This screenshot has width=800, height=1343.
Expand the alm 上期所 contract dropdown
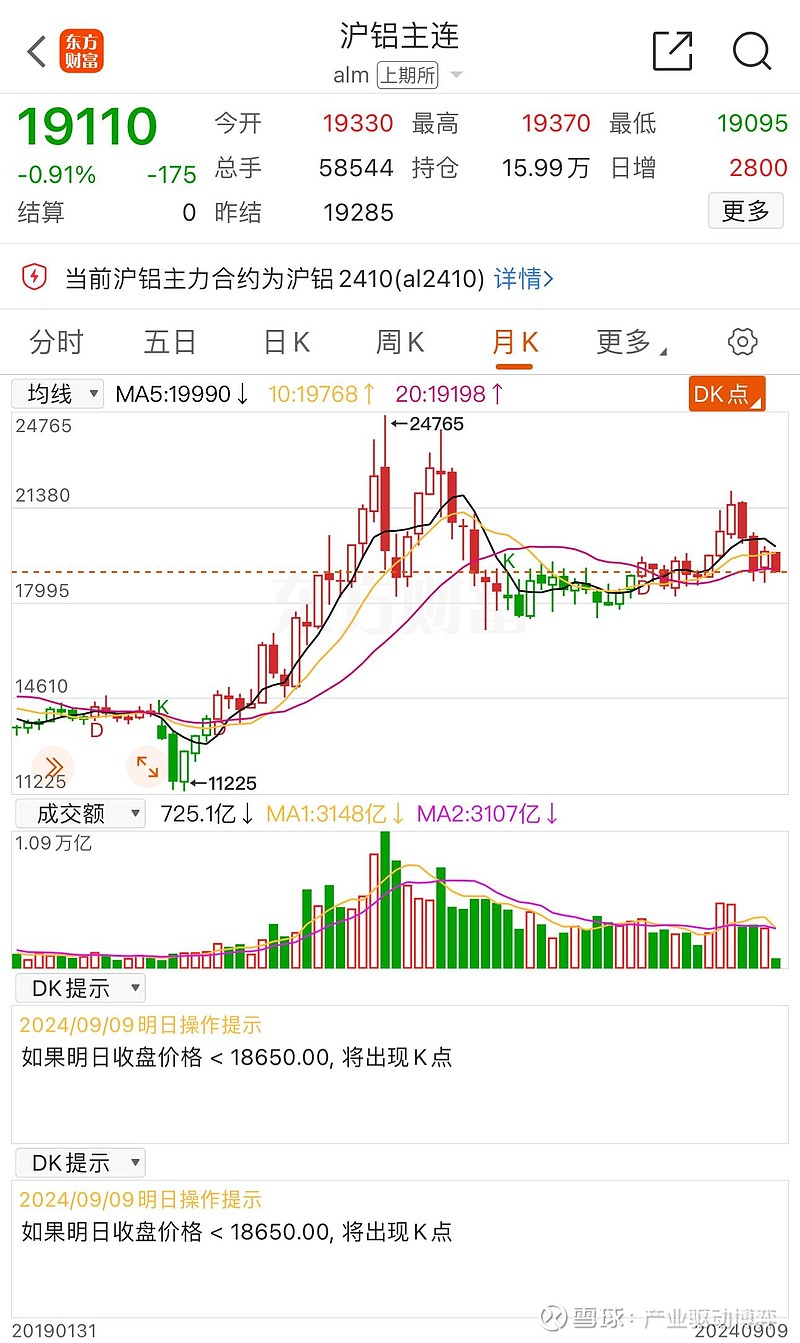click(x=456, y=75)
